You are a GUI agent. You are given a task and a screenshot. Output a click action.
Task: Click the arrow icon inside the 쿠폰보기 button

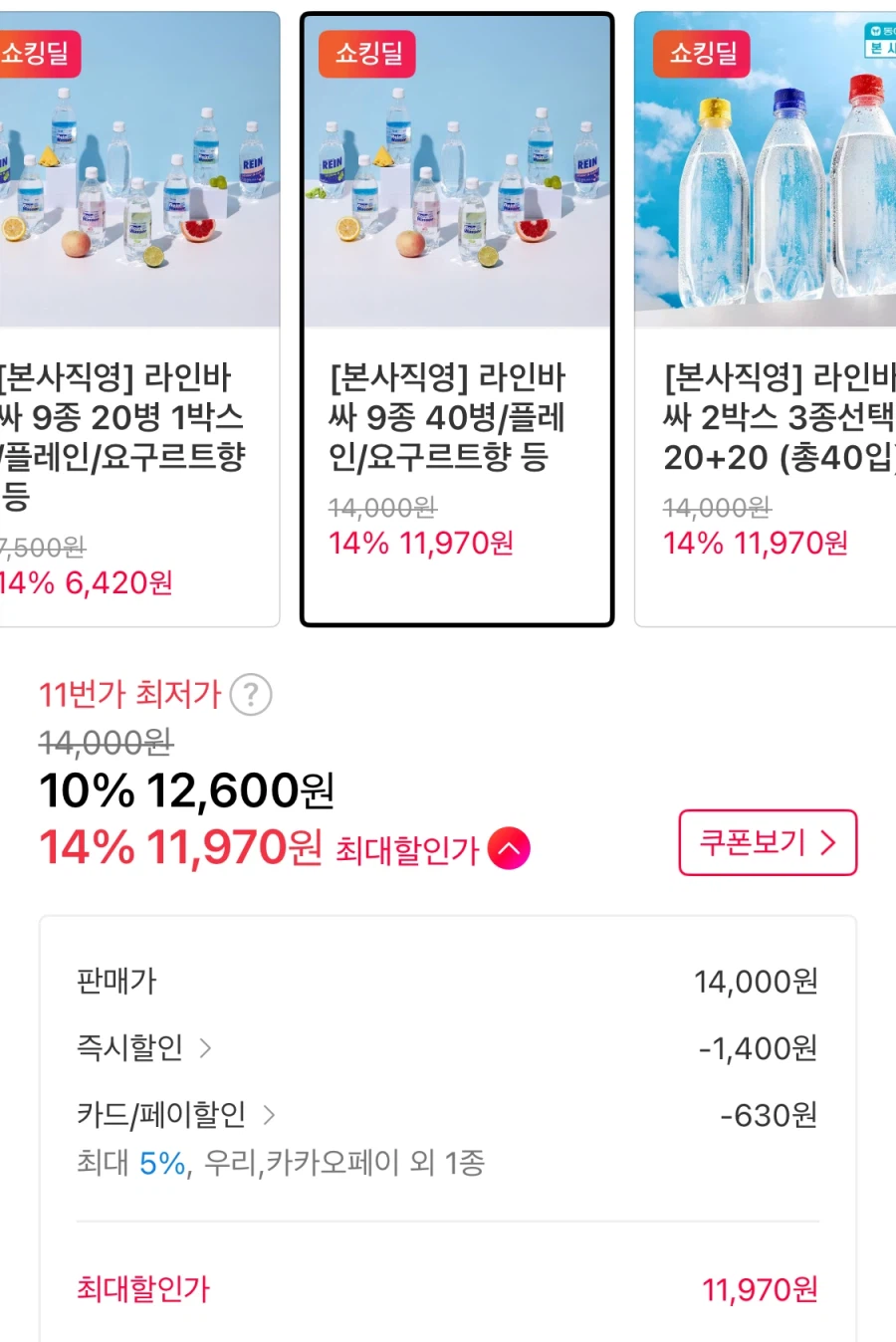tap(827, 842)
